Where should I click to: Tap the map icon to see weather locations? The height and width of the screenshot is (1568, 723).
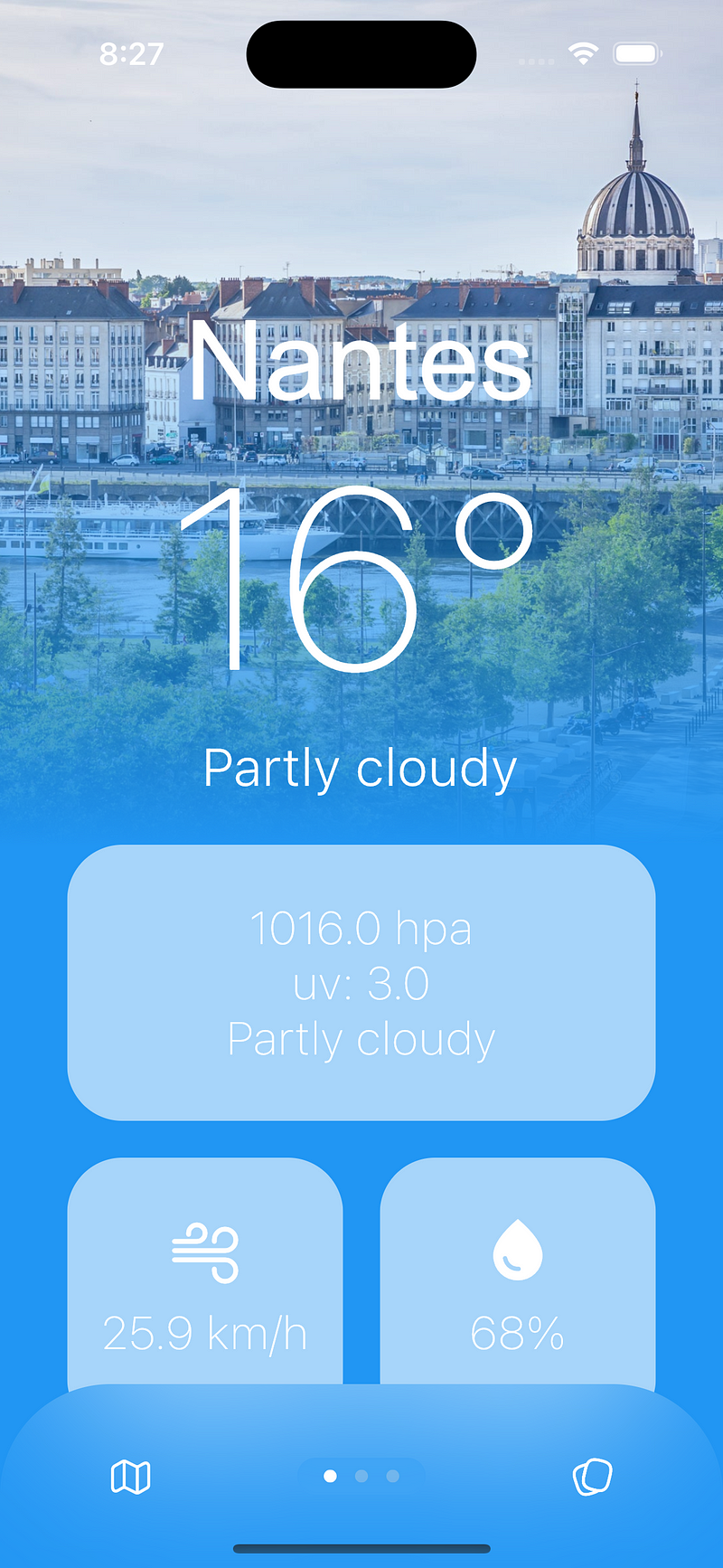pyautogui.click(x=129, y=1474)
